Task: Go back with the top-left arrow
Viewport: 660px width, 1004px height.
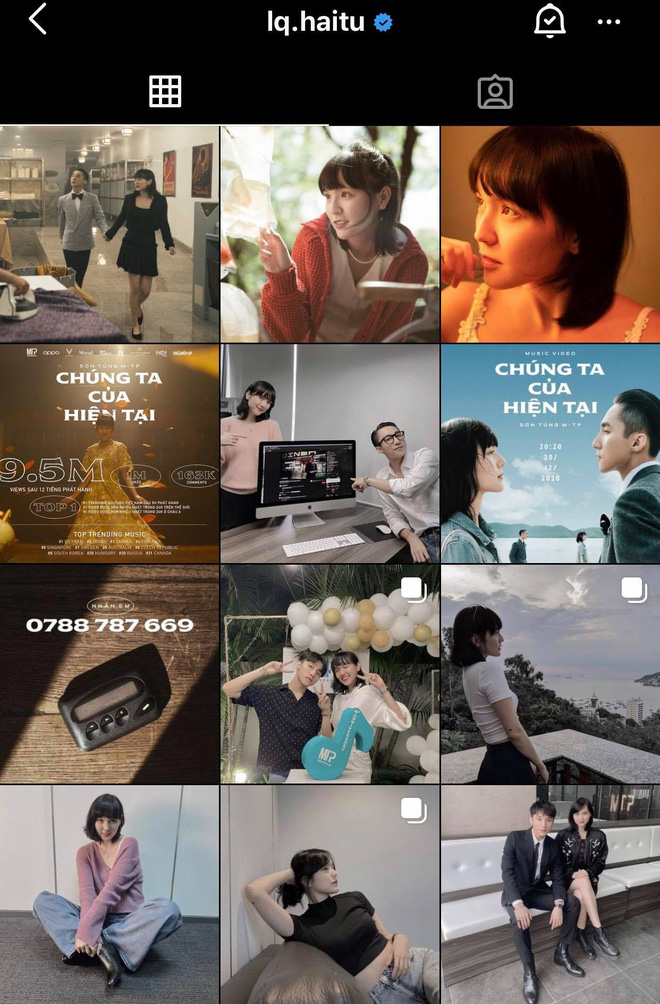Action: point(38,19)
